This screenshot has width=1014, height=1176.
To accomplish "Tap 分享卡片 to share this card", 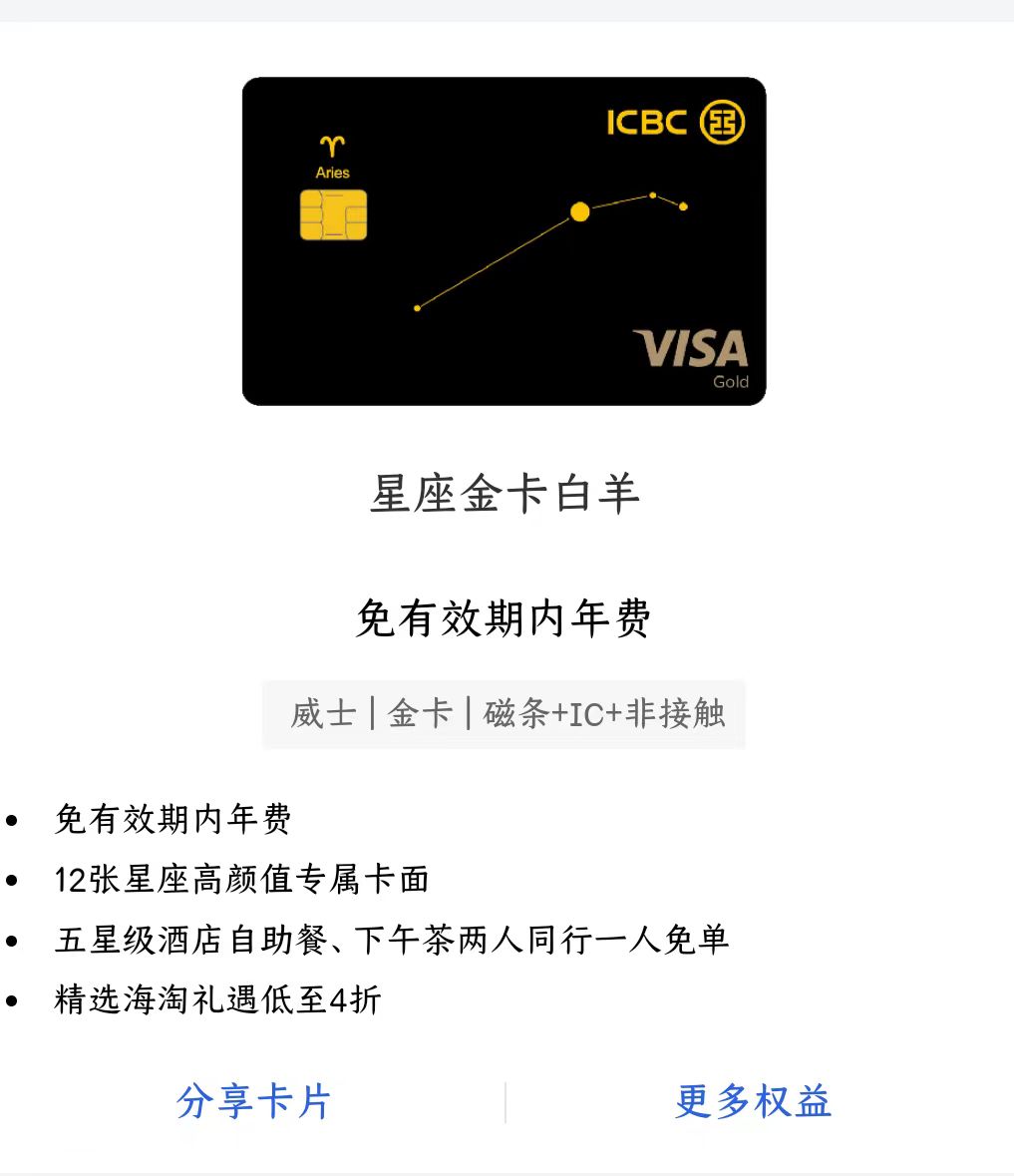I will (253, 1102).
